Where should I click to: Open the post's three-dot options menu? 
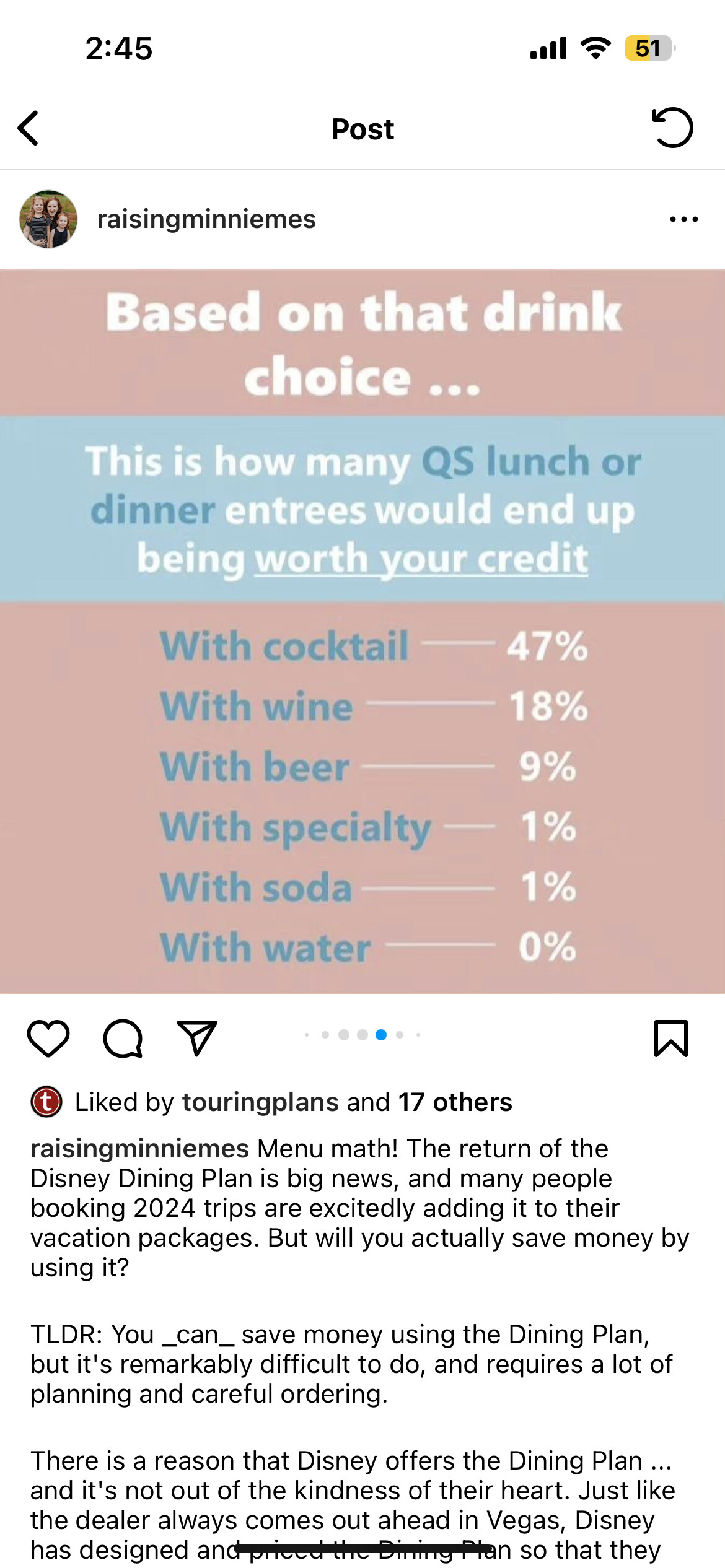point(683,219)
